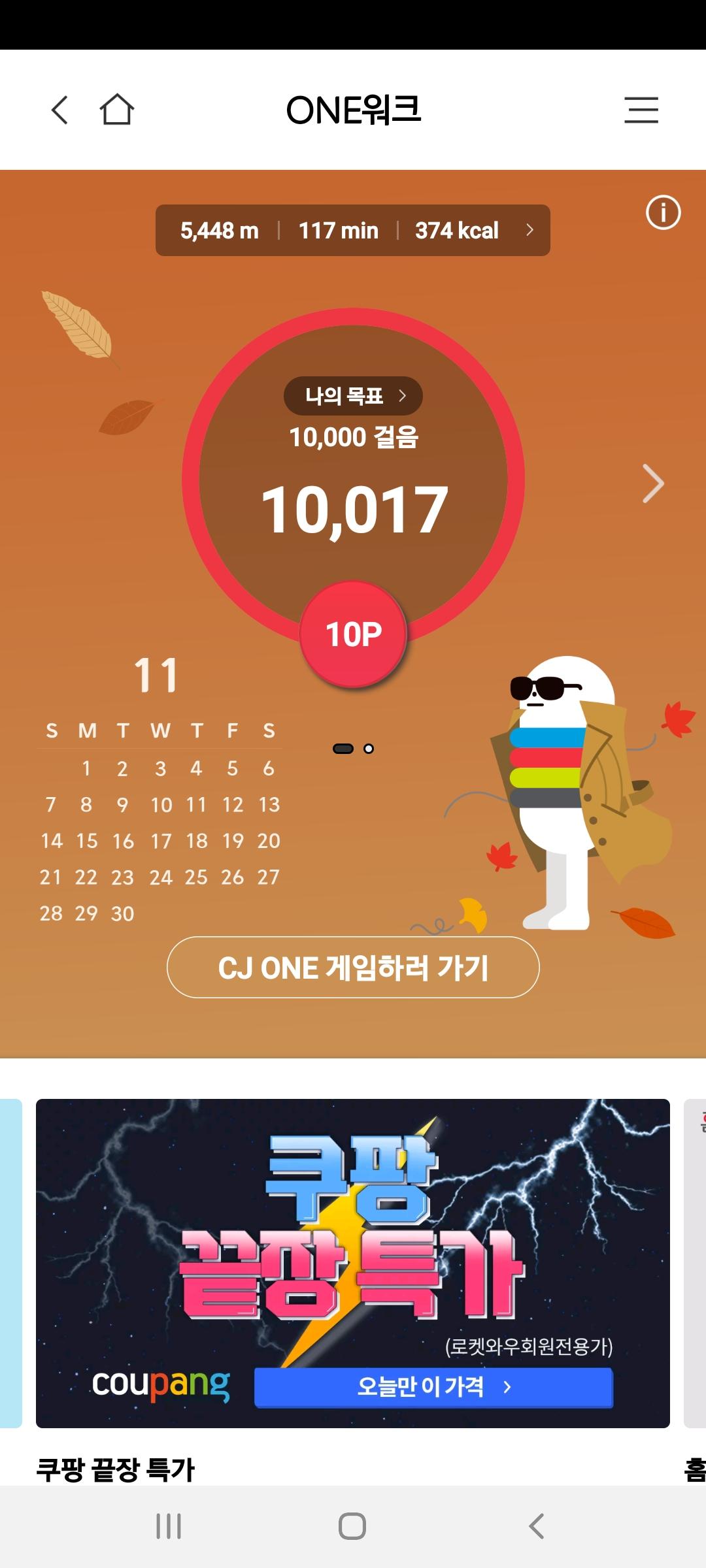Open recent apps from navigation bar
Image resolution: width=706 pixels, height=1568 pixels.
(169, 1526)
